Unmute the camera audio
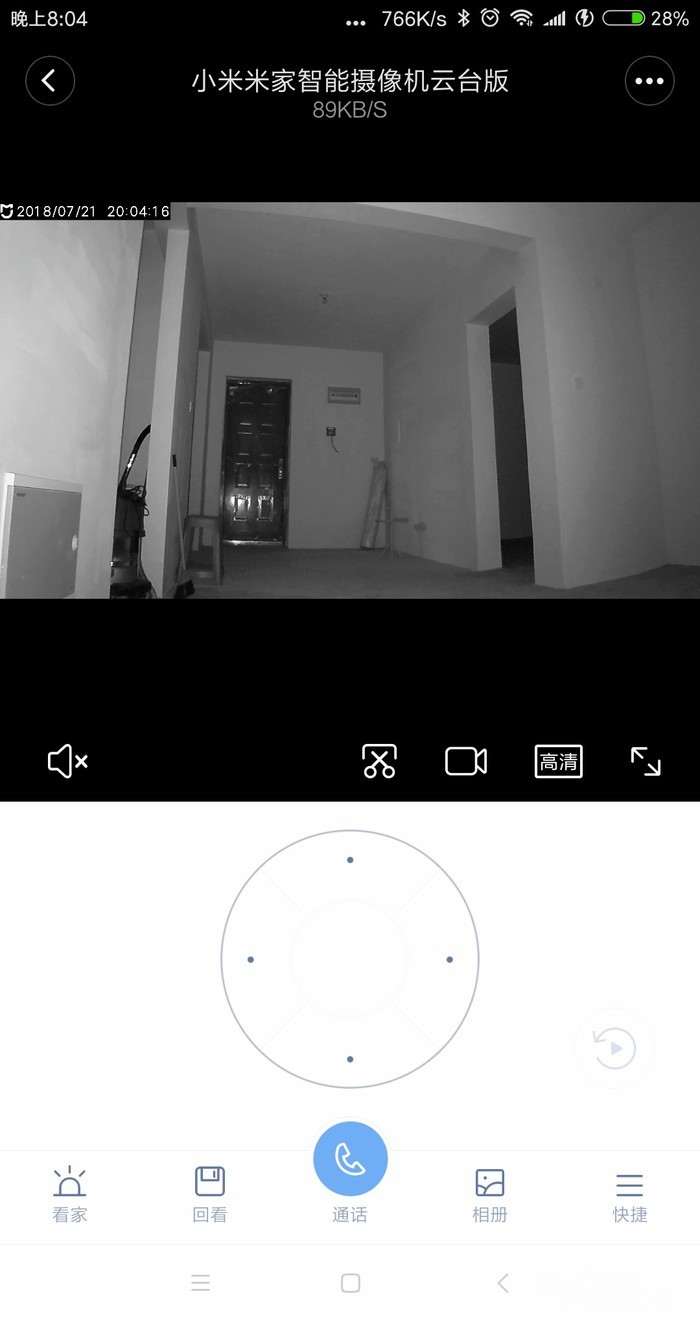The width and height of the screenshot is (700, 1322). 67,762
